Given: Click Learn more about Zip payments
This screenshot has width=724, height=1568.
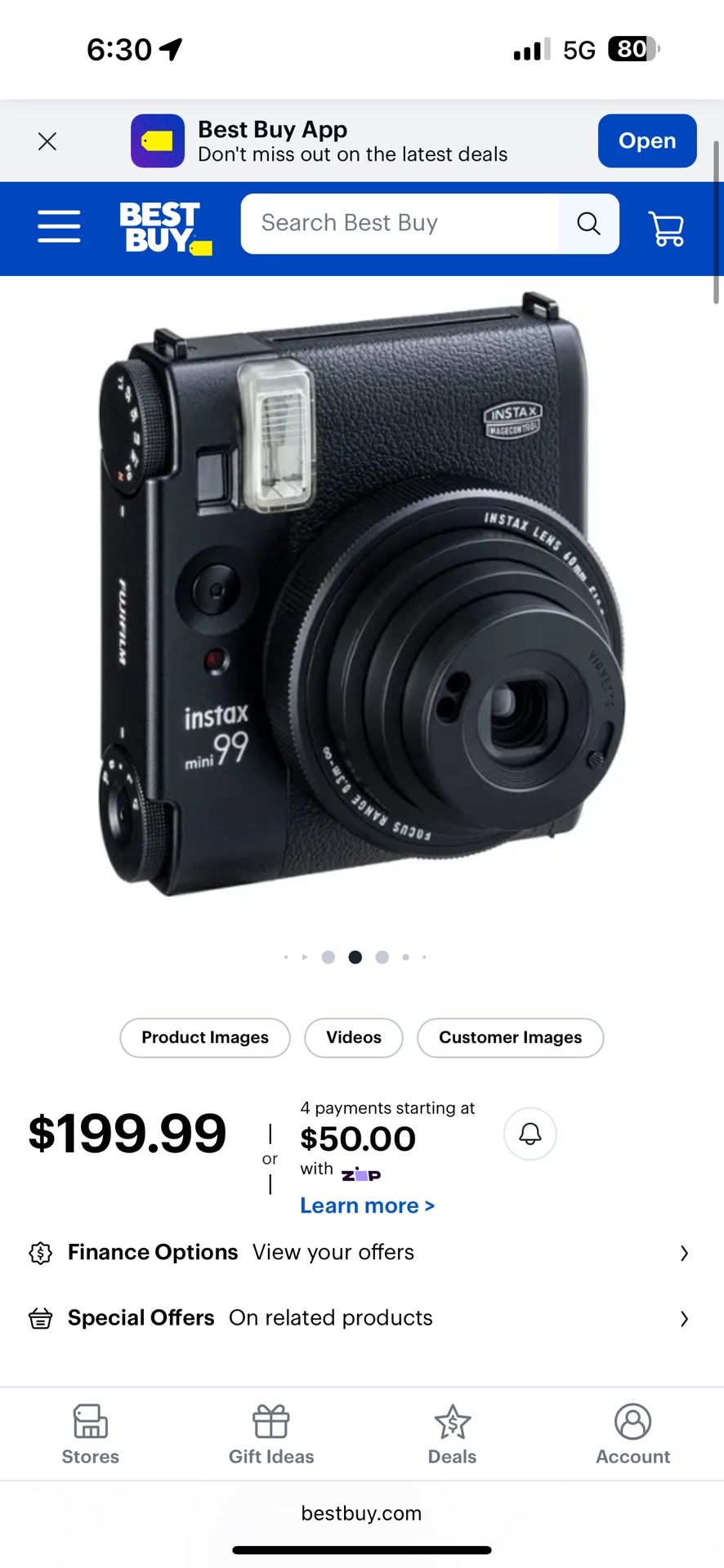Looking at the screenshot, I should [366, 1205].
